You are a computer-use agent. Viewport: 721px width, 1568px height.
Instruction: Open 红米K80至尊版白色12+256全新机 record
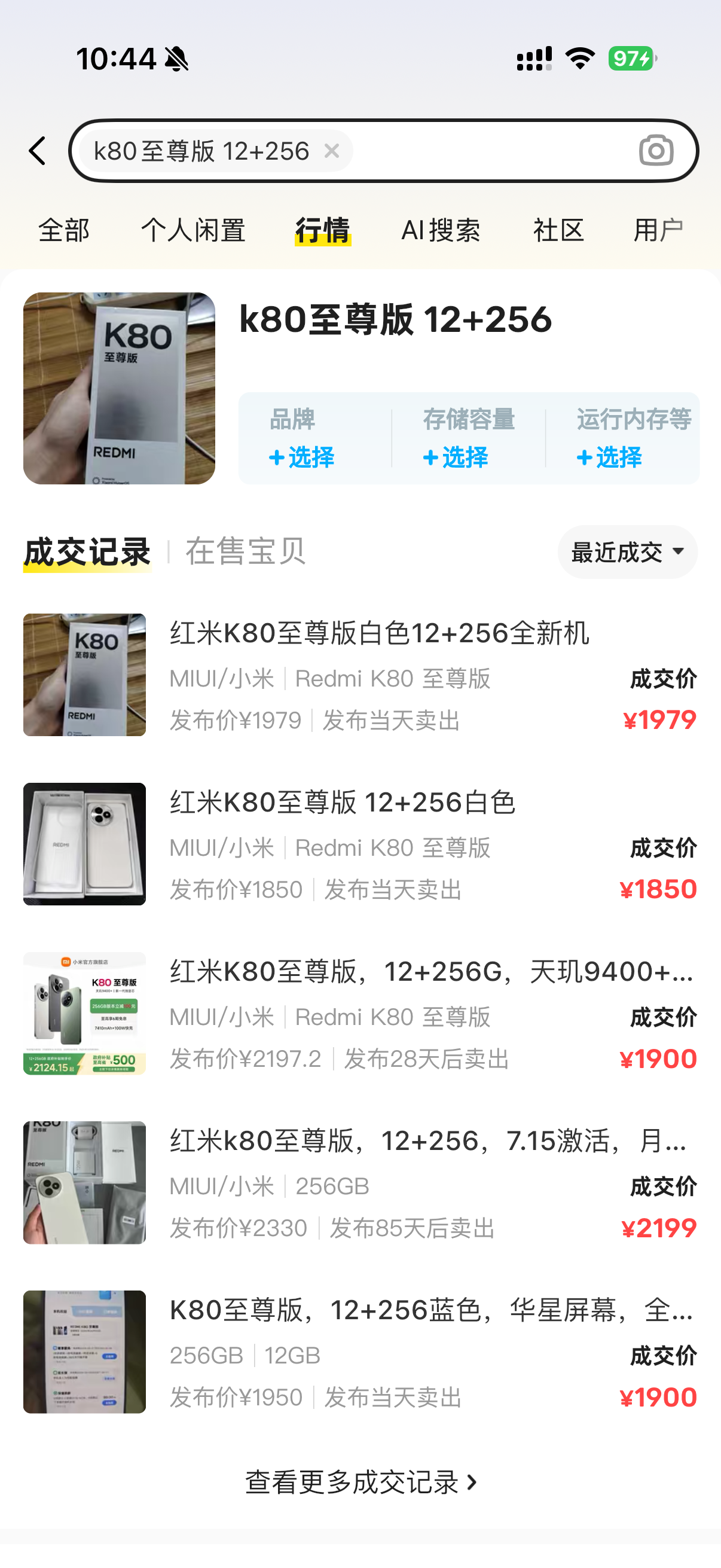(379, 633)
